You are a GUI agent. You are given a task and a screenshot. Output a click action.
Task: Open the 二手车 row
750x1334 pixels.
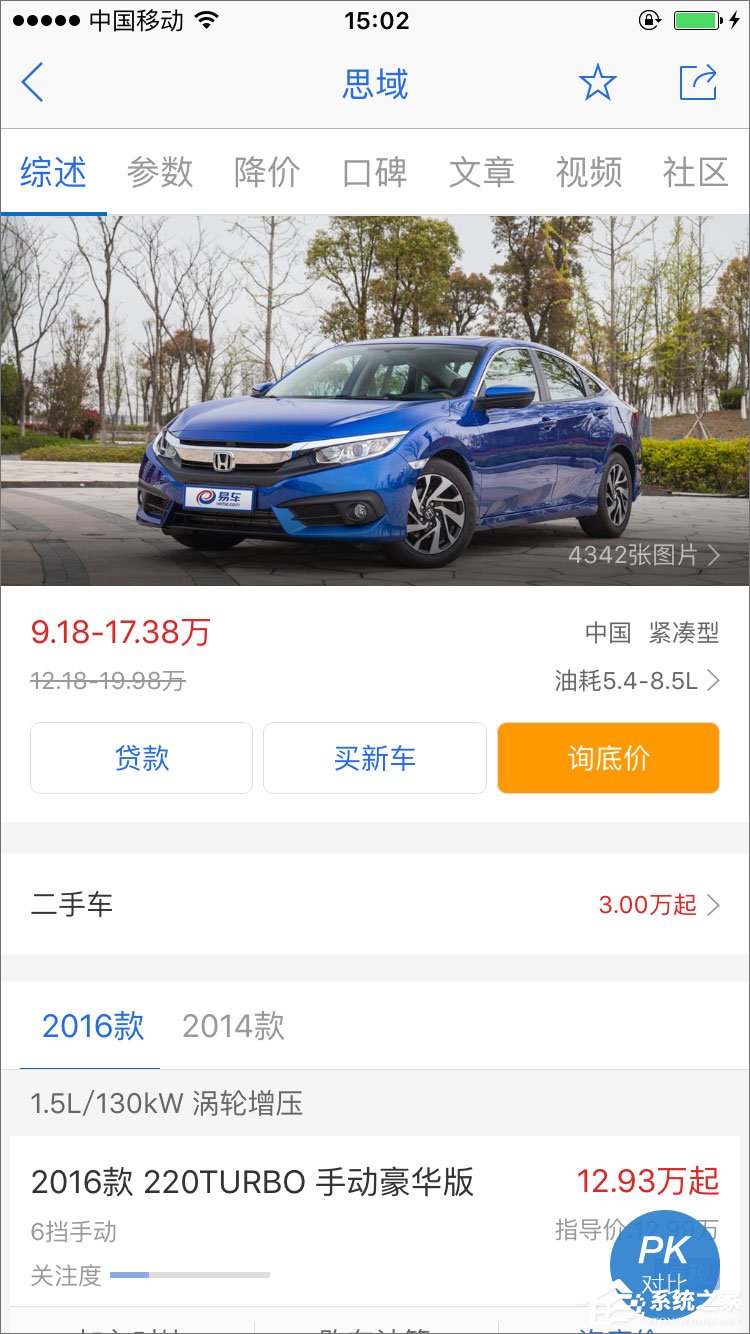(375, 905)
